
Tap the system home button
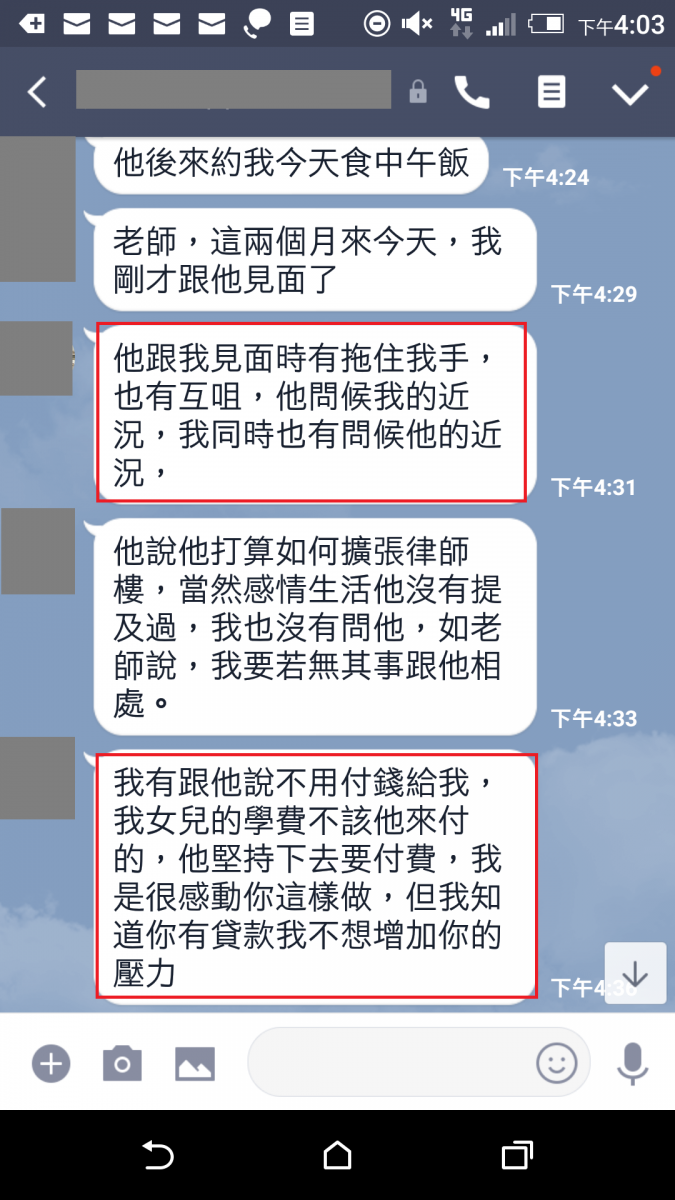click(x=337, y=1156)
